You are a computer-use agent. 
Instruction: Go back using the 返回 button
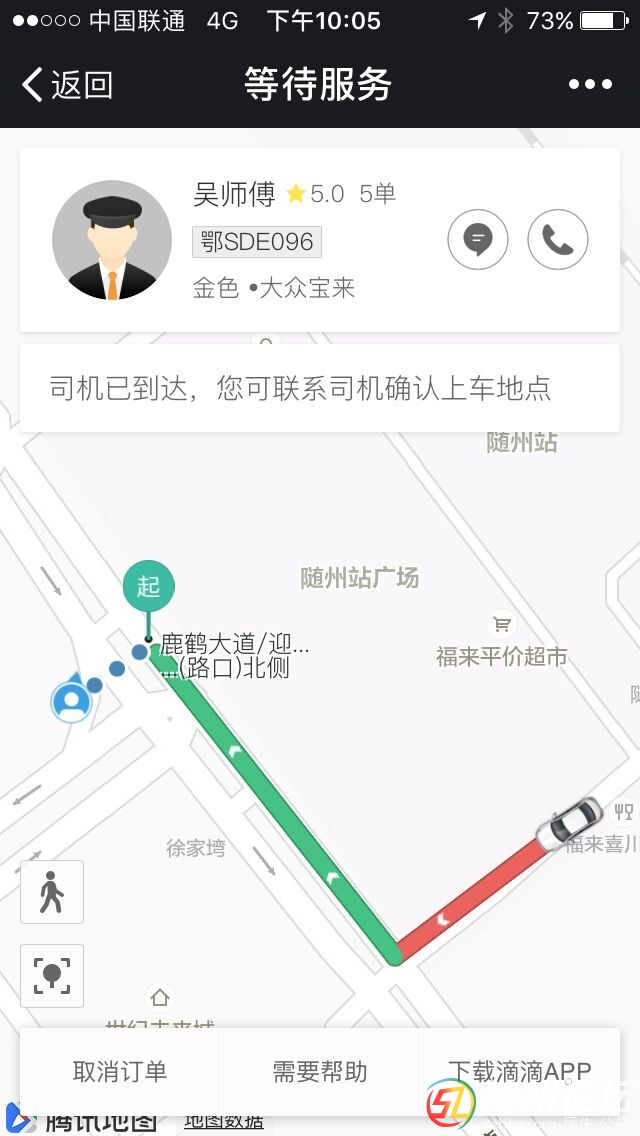(x=68, y=85)
